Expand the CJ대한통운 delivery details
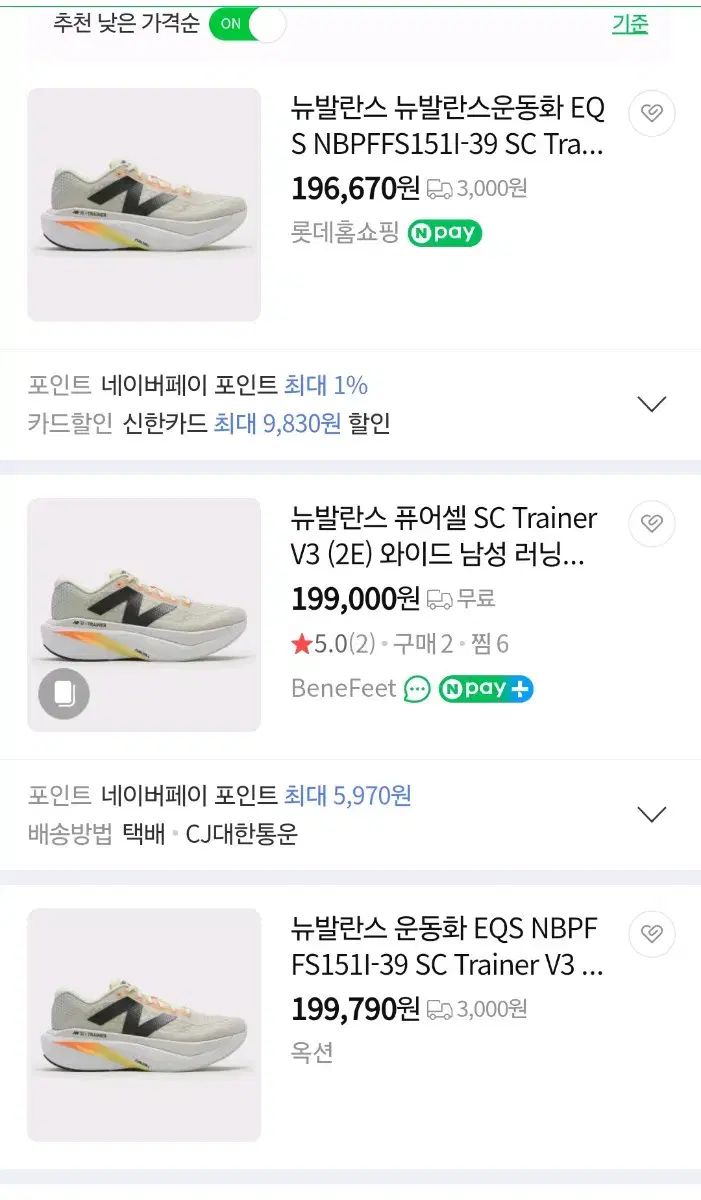 pos(651,814)
